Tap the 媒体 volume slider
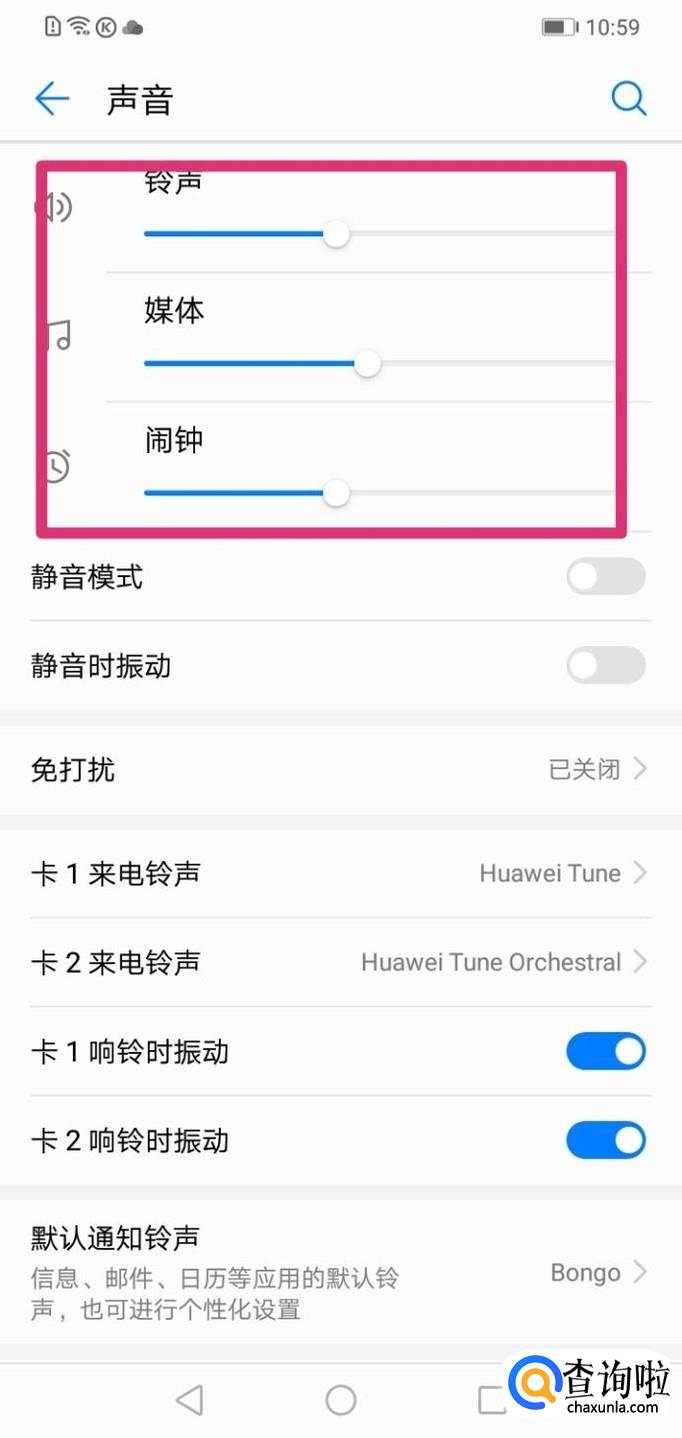Image resolution: width=682 pixels, height=1438 pixels. point(380,364)
